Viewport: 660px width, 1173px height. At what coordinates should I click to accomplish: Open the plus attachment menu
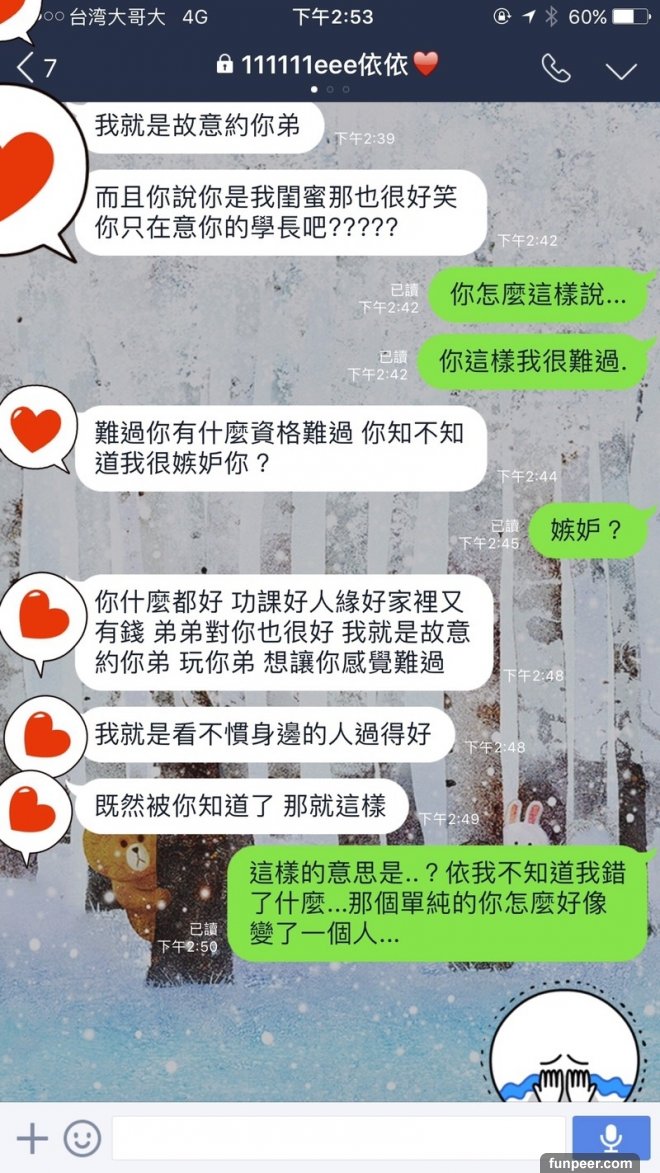pyautogui.click(x=32, y=1138)
